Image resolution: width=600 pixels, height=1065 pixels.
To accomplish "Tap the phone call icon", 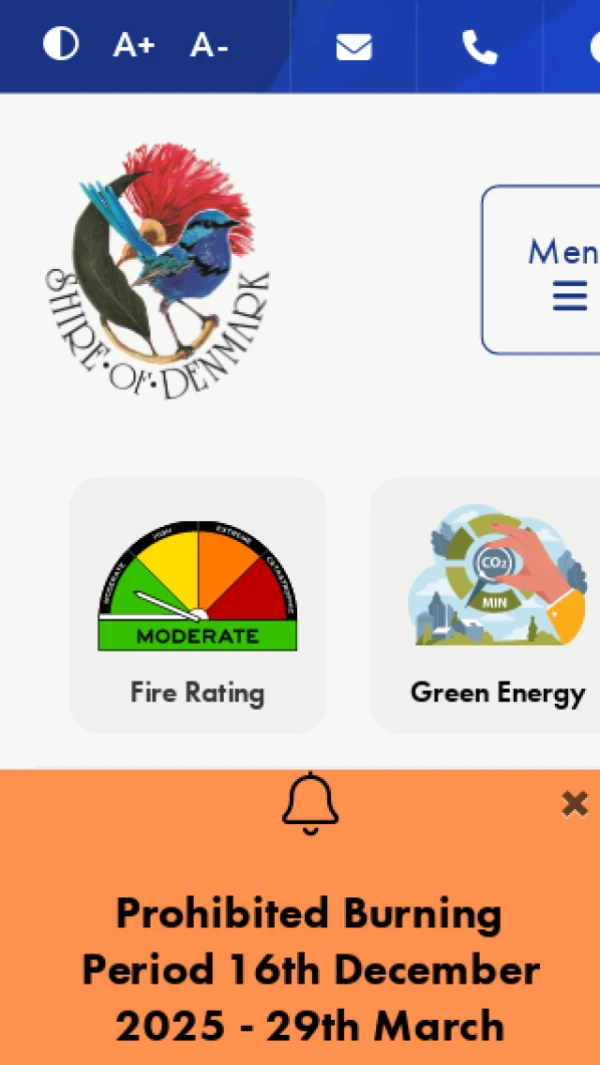I will pos(479,47).
